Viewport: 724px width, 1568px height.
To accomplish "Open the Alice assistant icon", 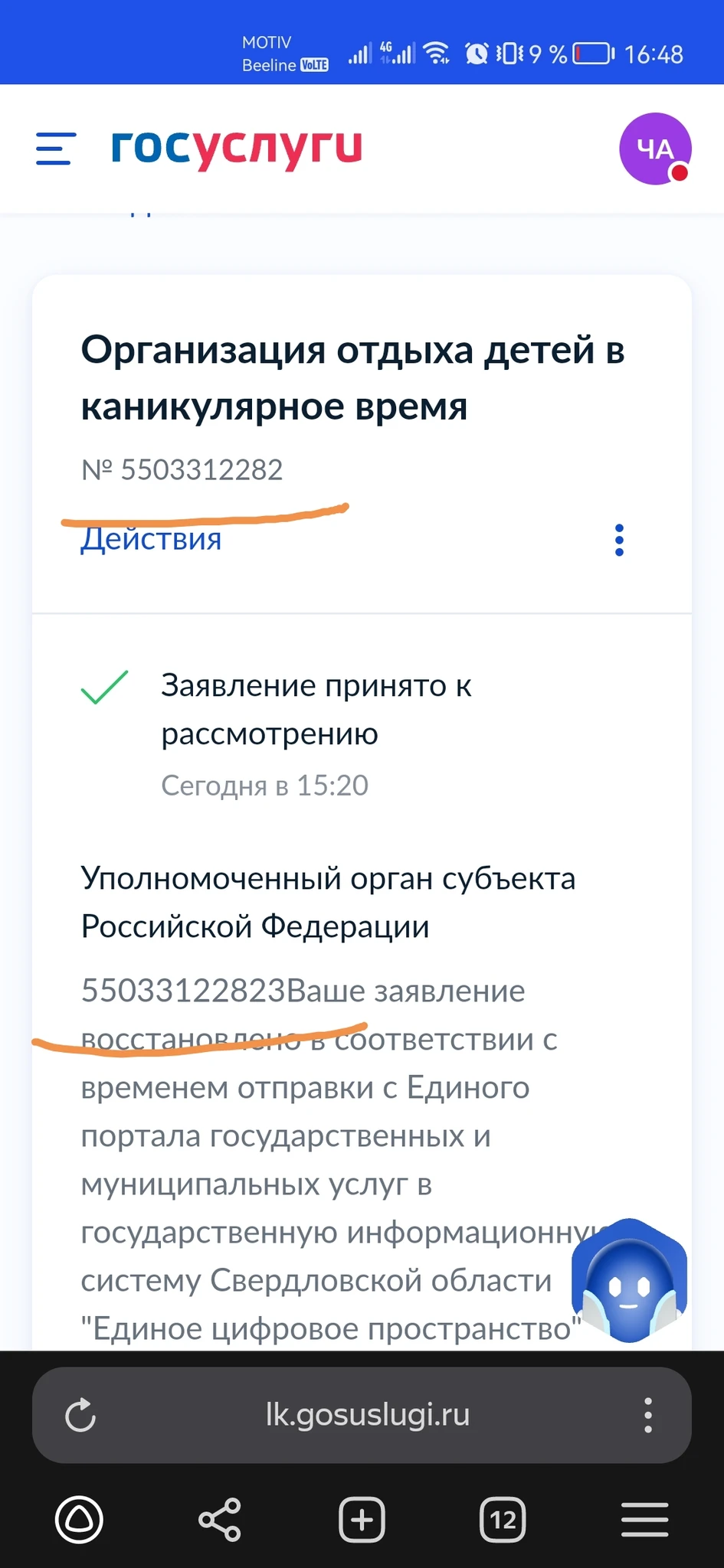I will pos(79,1519).
